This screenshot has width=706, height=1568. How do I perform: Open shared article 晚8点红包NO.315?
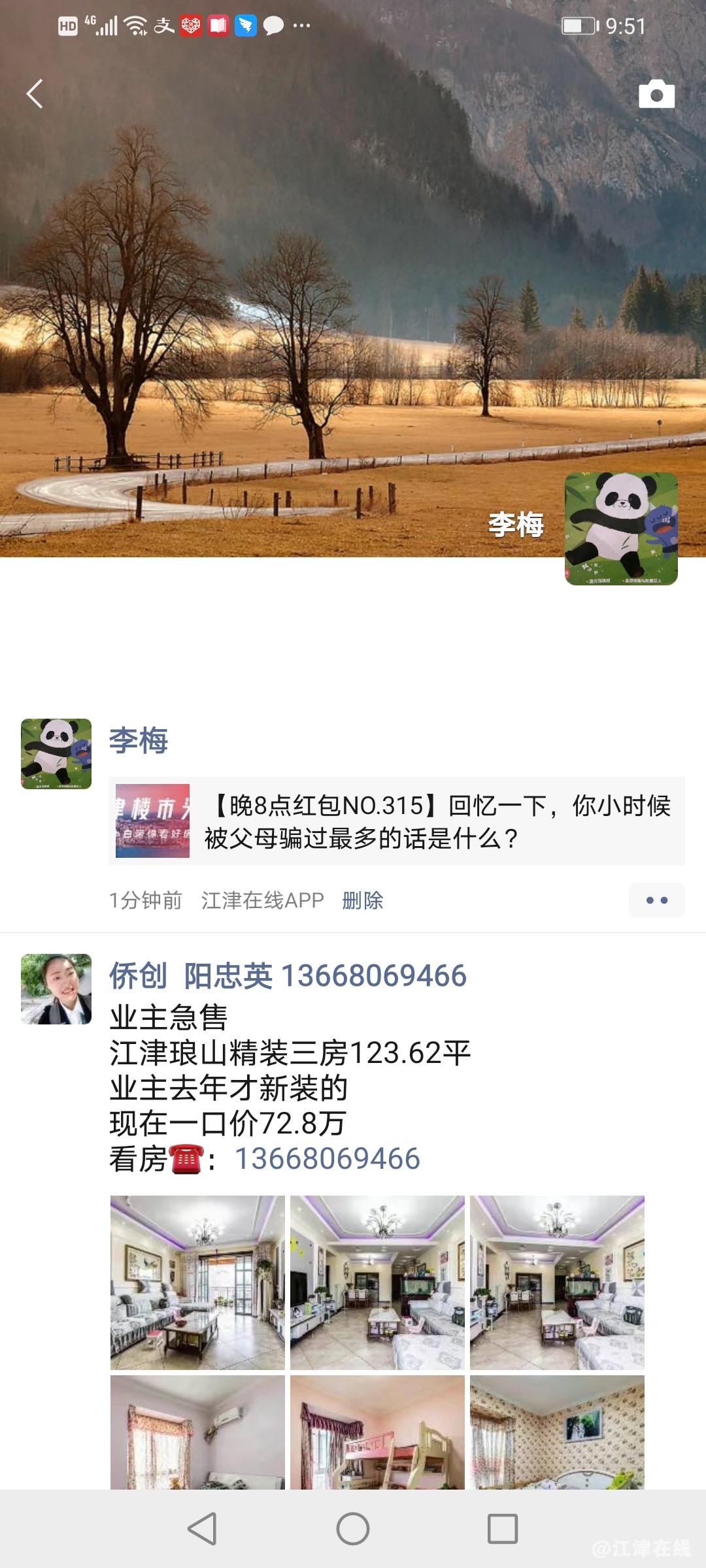(x=396, y=821)
